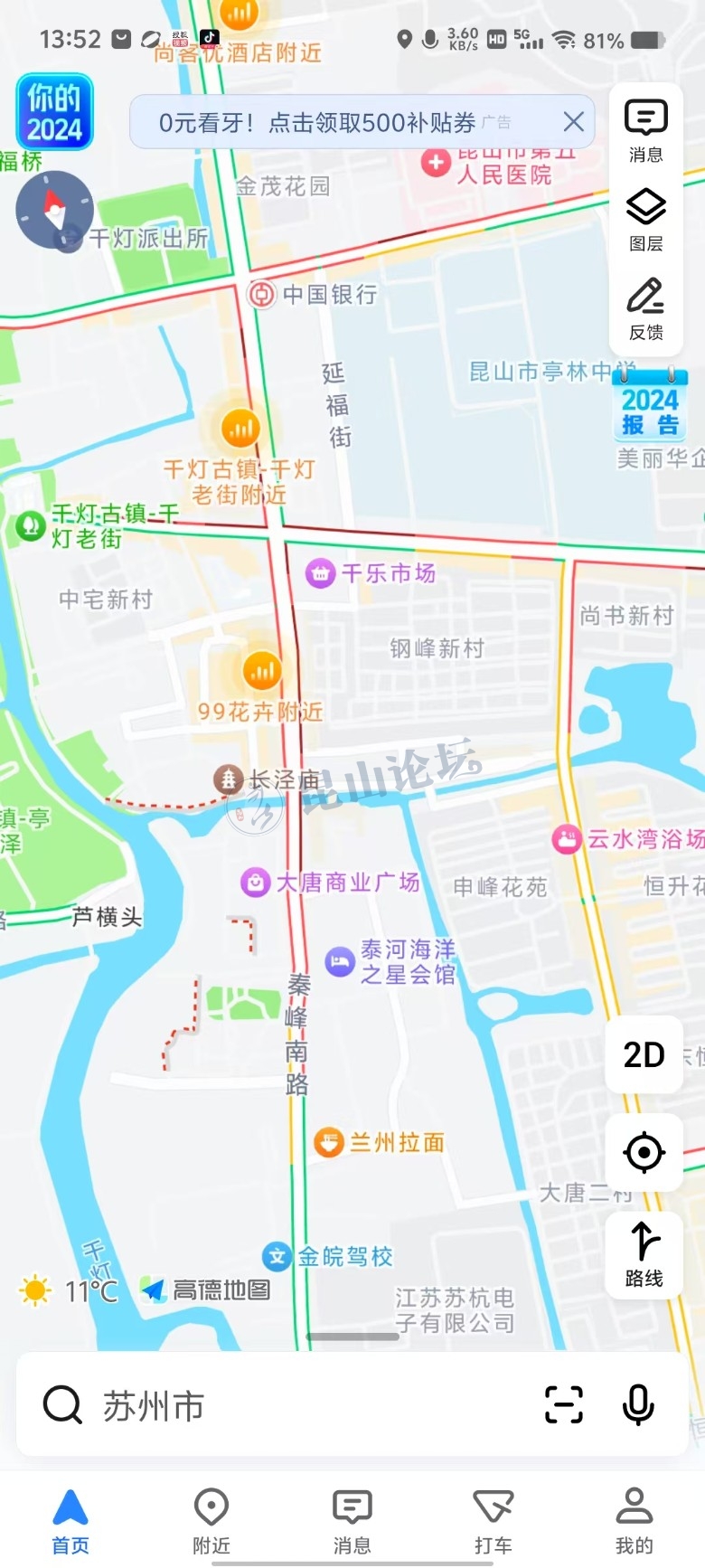The width and height of the screenshot is (705, 1568).
Task: Switch to the 附近 tab
Action: pos(211,1521)
